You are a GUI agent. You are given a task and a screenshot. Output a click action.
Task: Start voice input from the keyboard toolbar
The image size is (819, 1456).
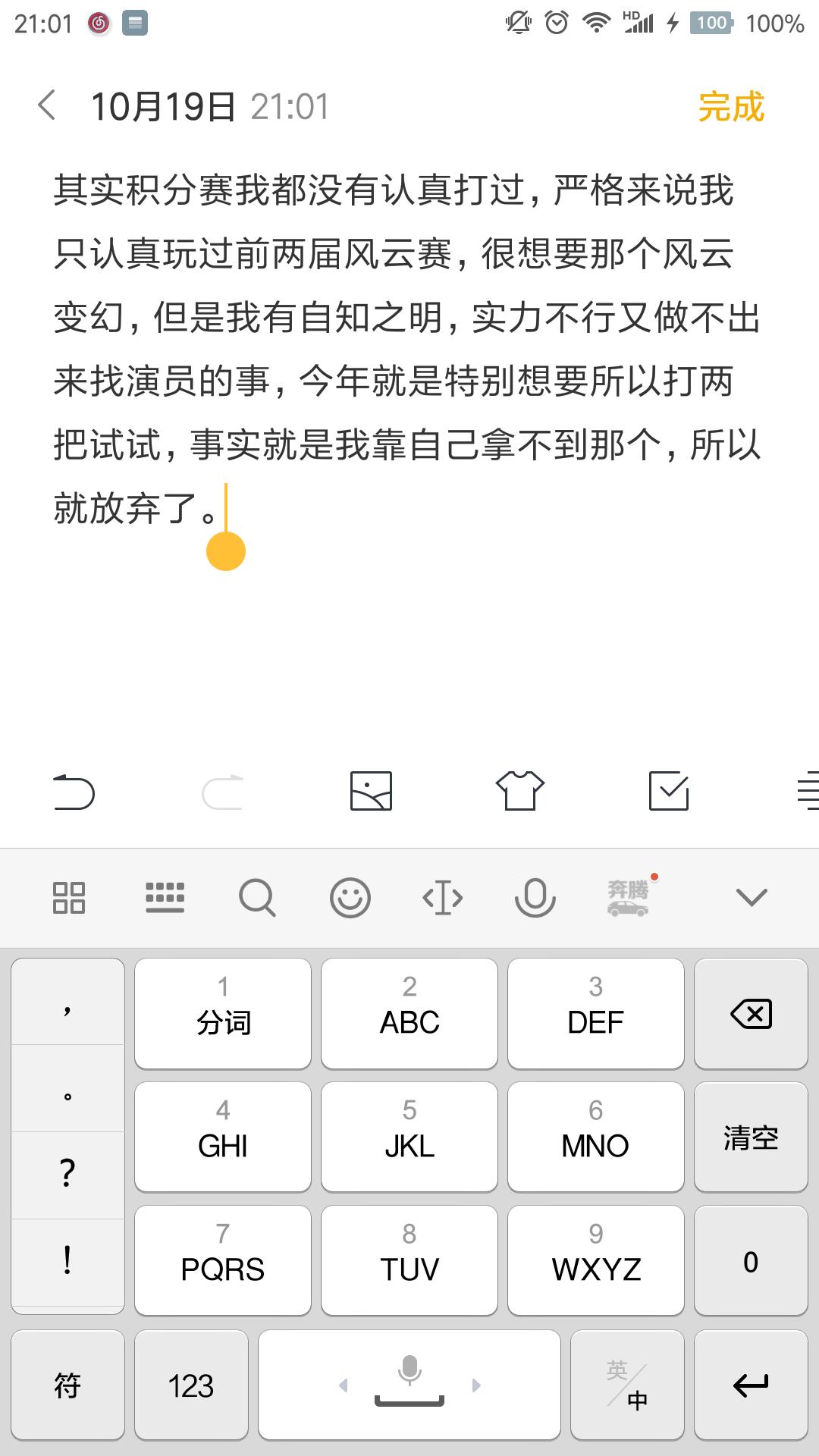[x=535, y=898]
